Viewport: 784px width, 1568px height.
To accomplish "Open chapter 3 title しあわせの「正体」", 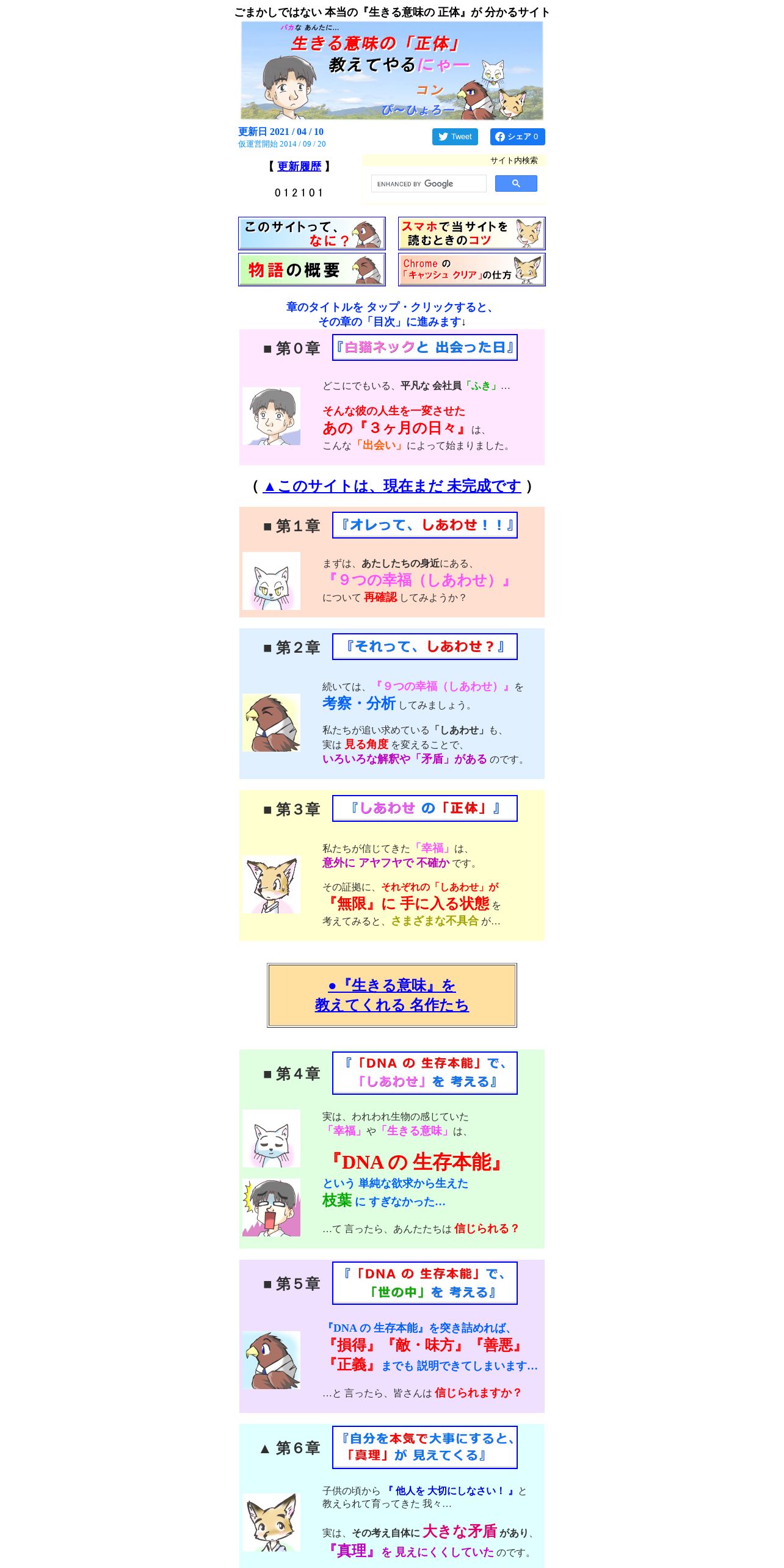I will point(425,808).
